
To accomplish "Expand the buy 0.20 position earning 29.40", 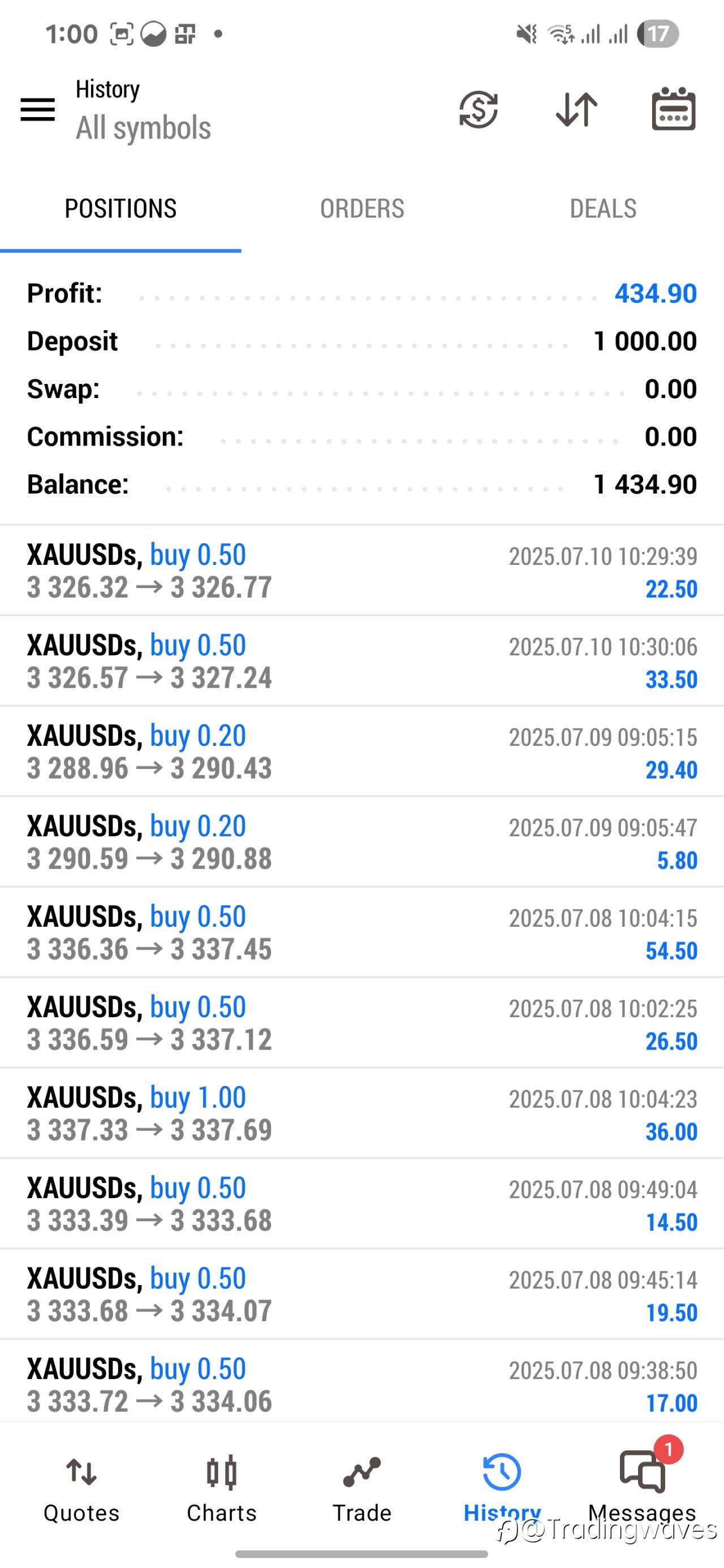I will [361, 751].
